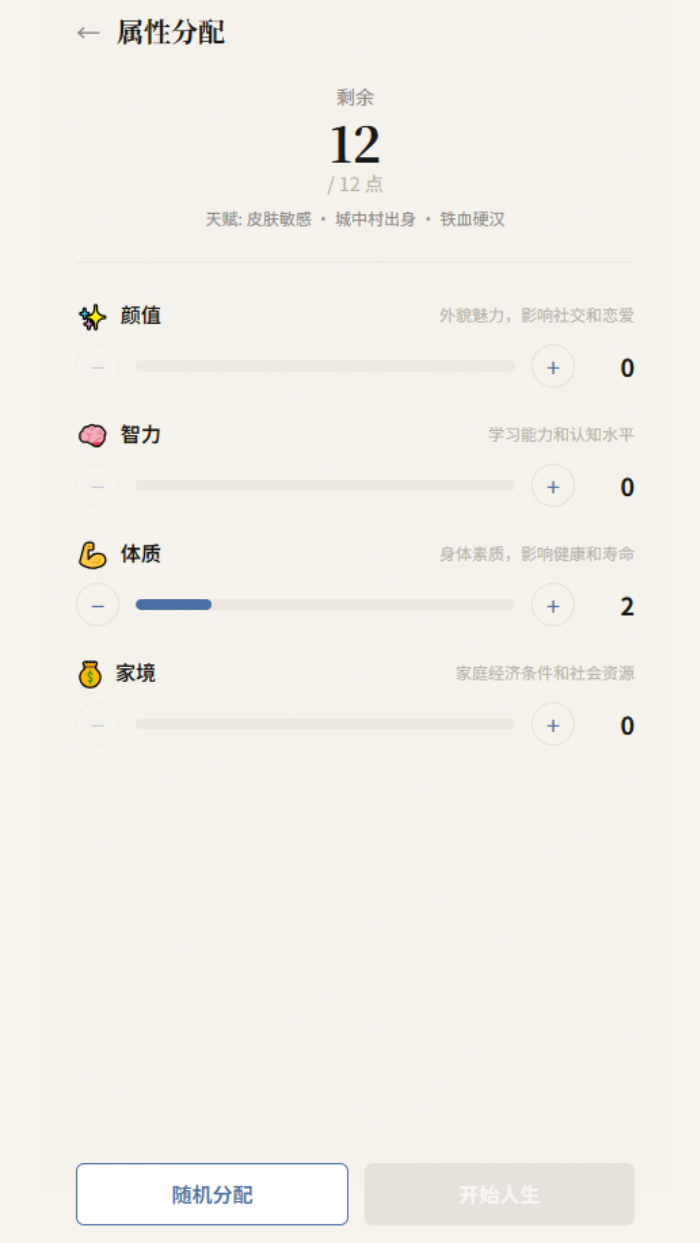The width and height of the screenshot is (700, 1243).
Task: Increase 体质 by one point
Action: pos(553,605)
